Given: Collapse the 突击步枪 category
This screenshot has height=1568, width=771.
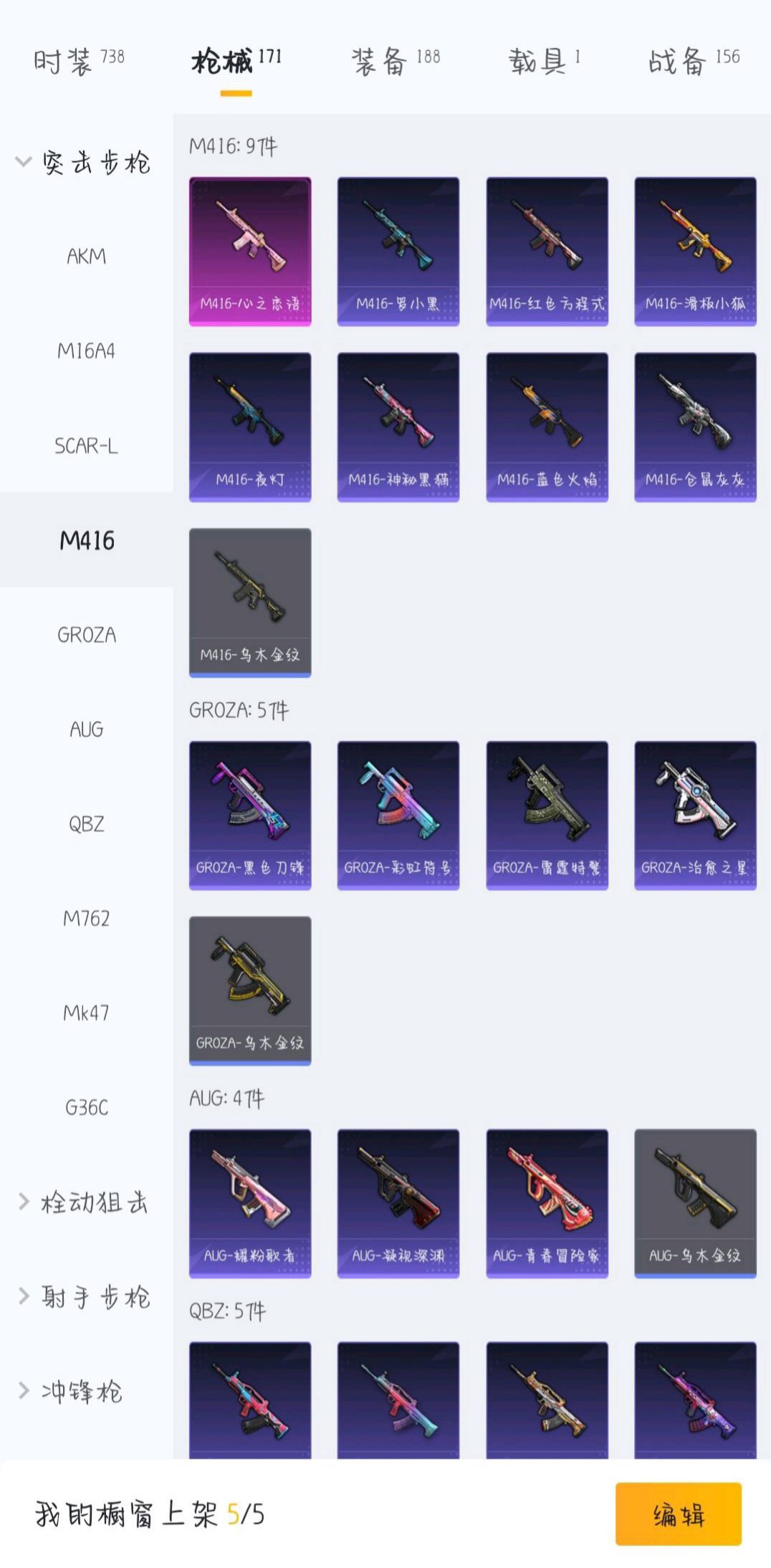Looking at the screenshot, I should click(x=83, y=163).
